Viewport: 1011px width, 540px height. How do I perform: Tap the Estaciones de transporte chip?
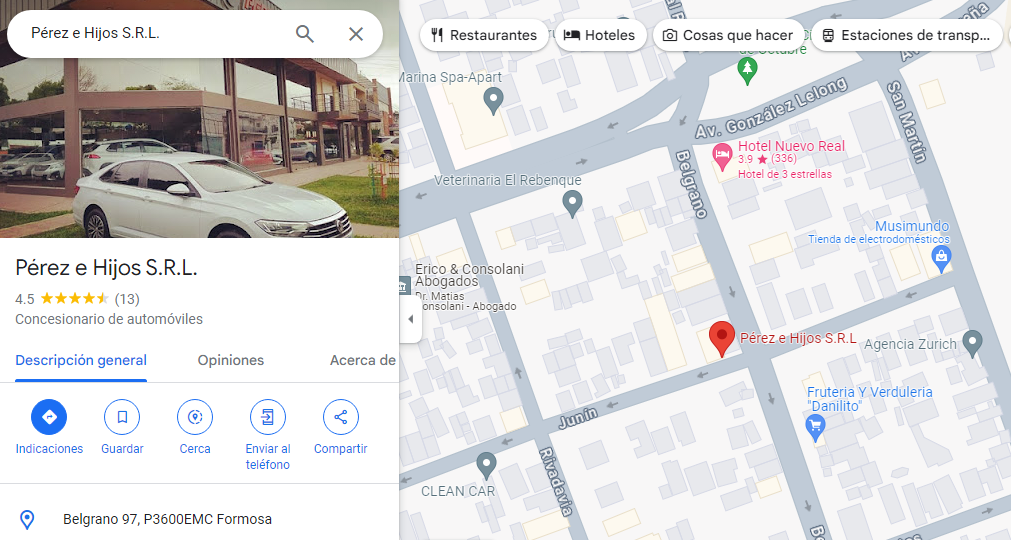[906, 35]
